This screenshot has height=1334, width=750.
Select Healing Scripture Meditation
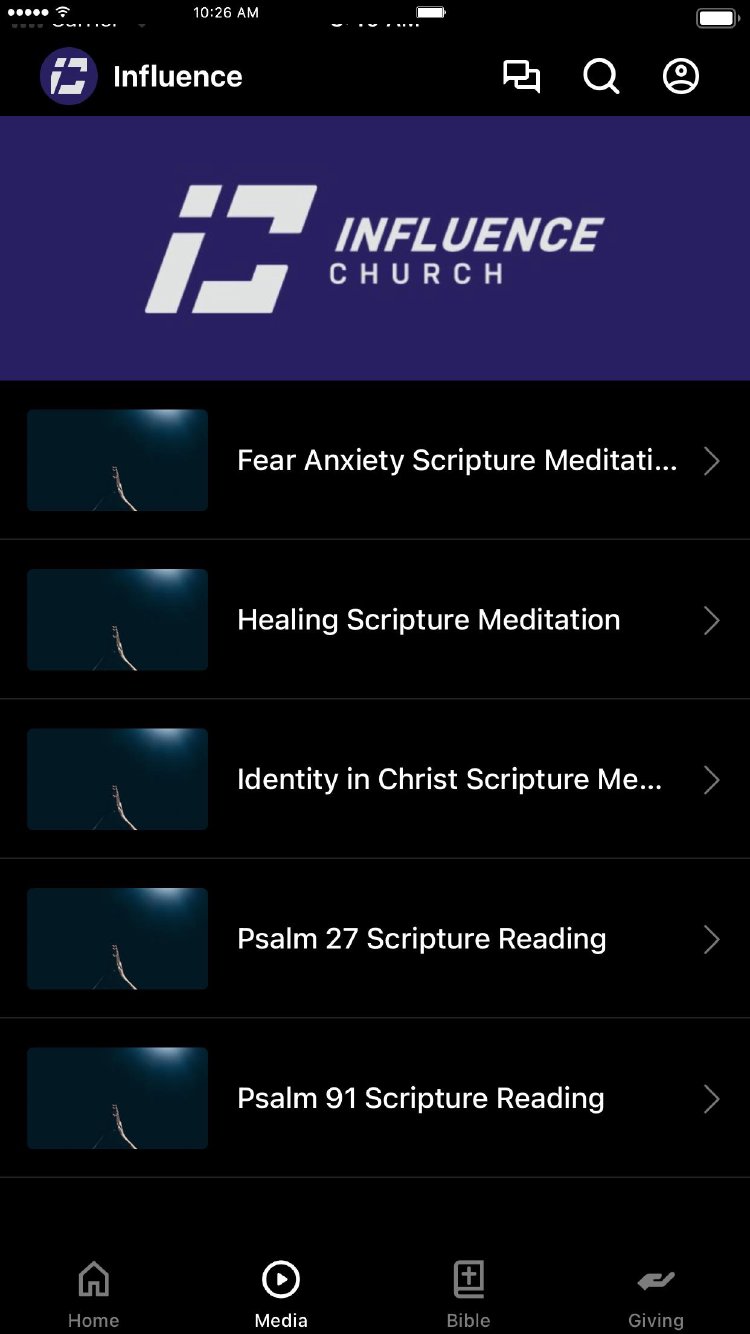click(x=428, y=620)
